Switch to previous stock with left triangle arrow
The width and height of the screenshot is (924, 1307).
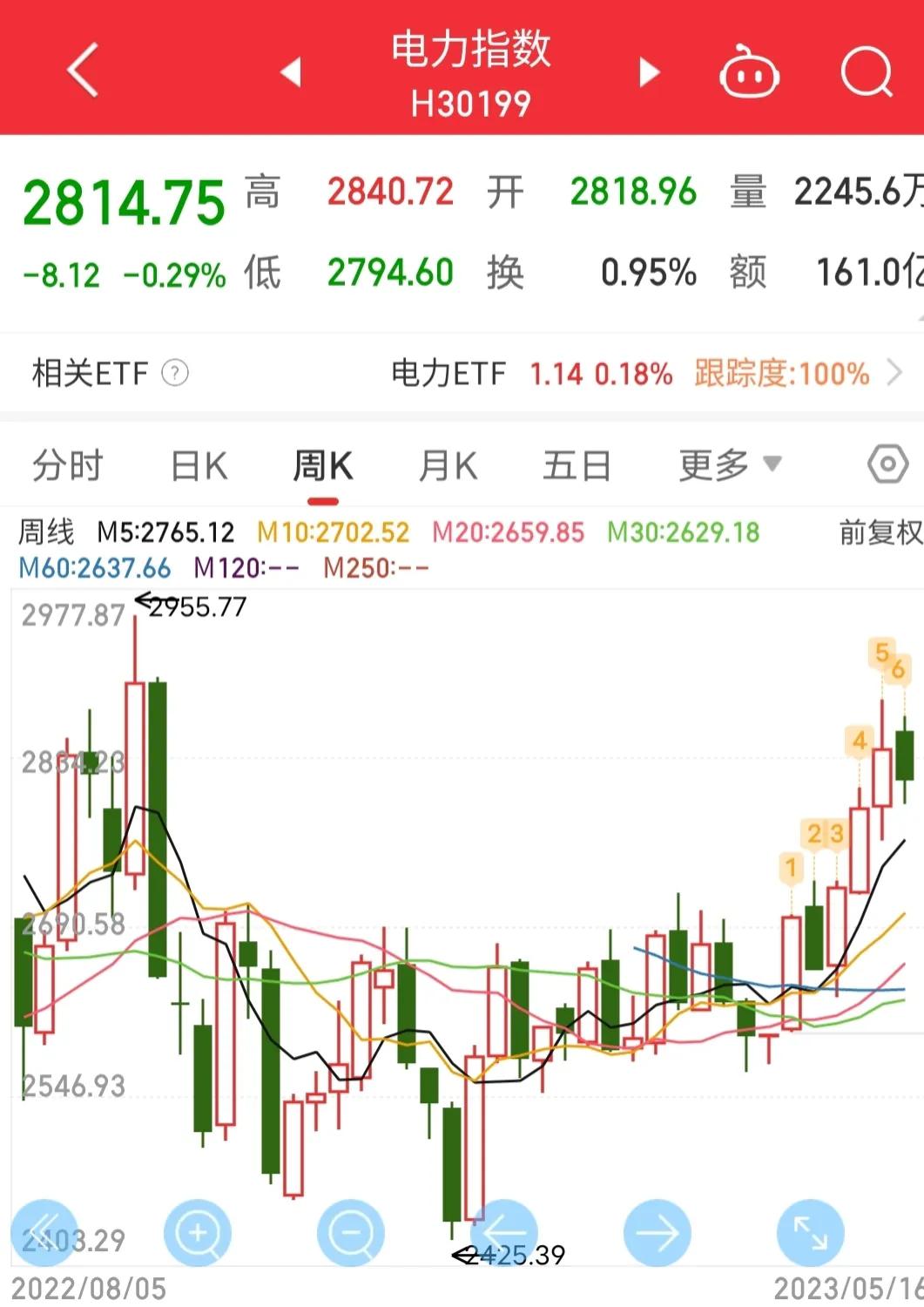point(292,73)
